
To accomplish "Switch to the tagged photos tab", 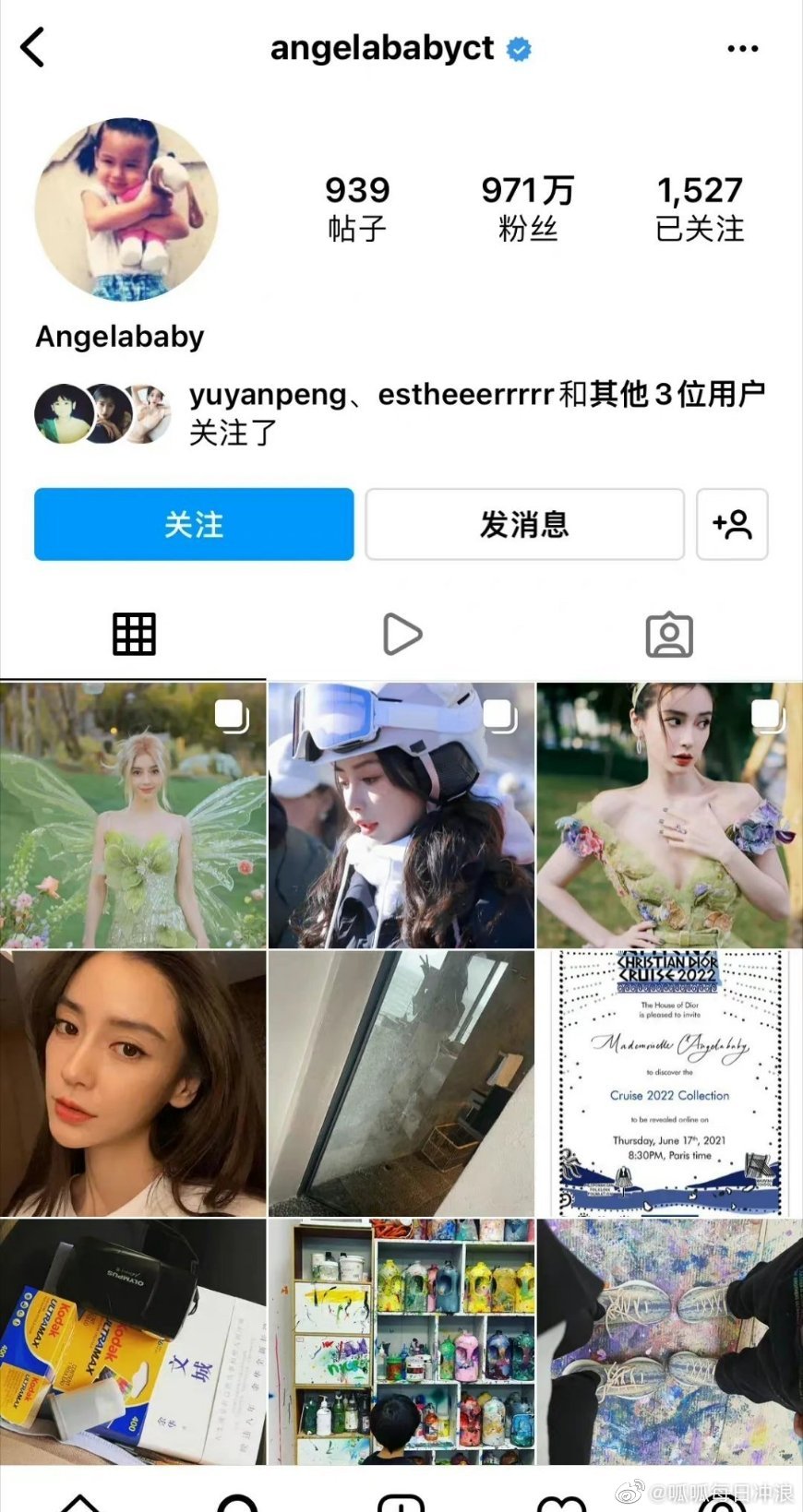I will coord(669,635).
